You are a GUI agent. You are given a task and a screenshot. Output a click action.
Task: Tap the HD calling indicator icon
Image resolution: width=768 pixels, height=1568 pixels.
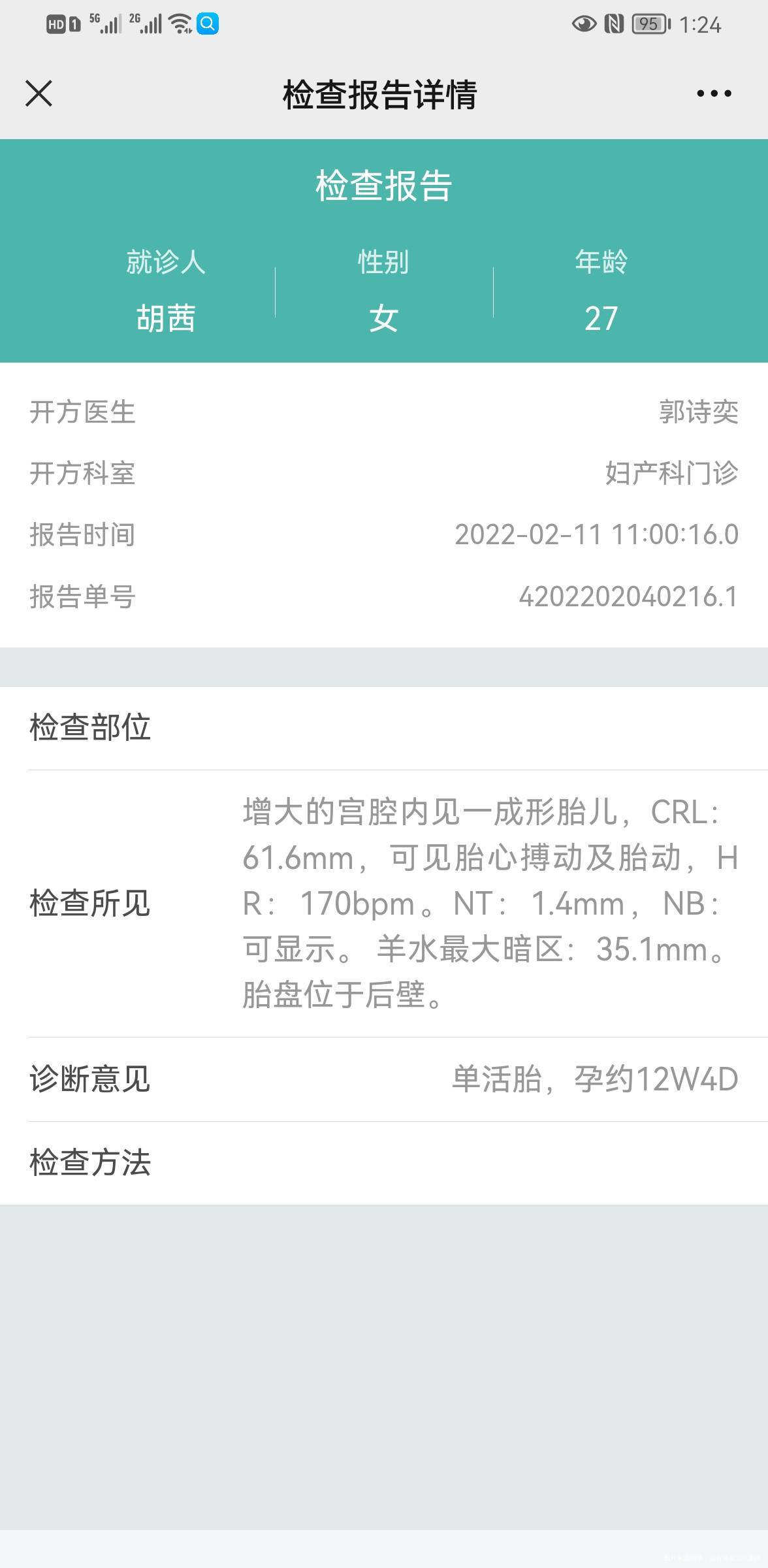56,24
